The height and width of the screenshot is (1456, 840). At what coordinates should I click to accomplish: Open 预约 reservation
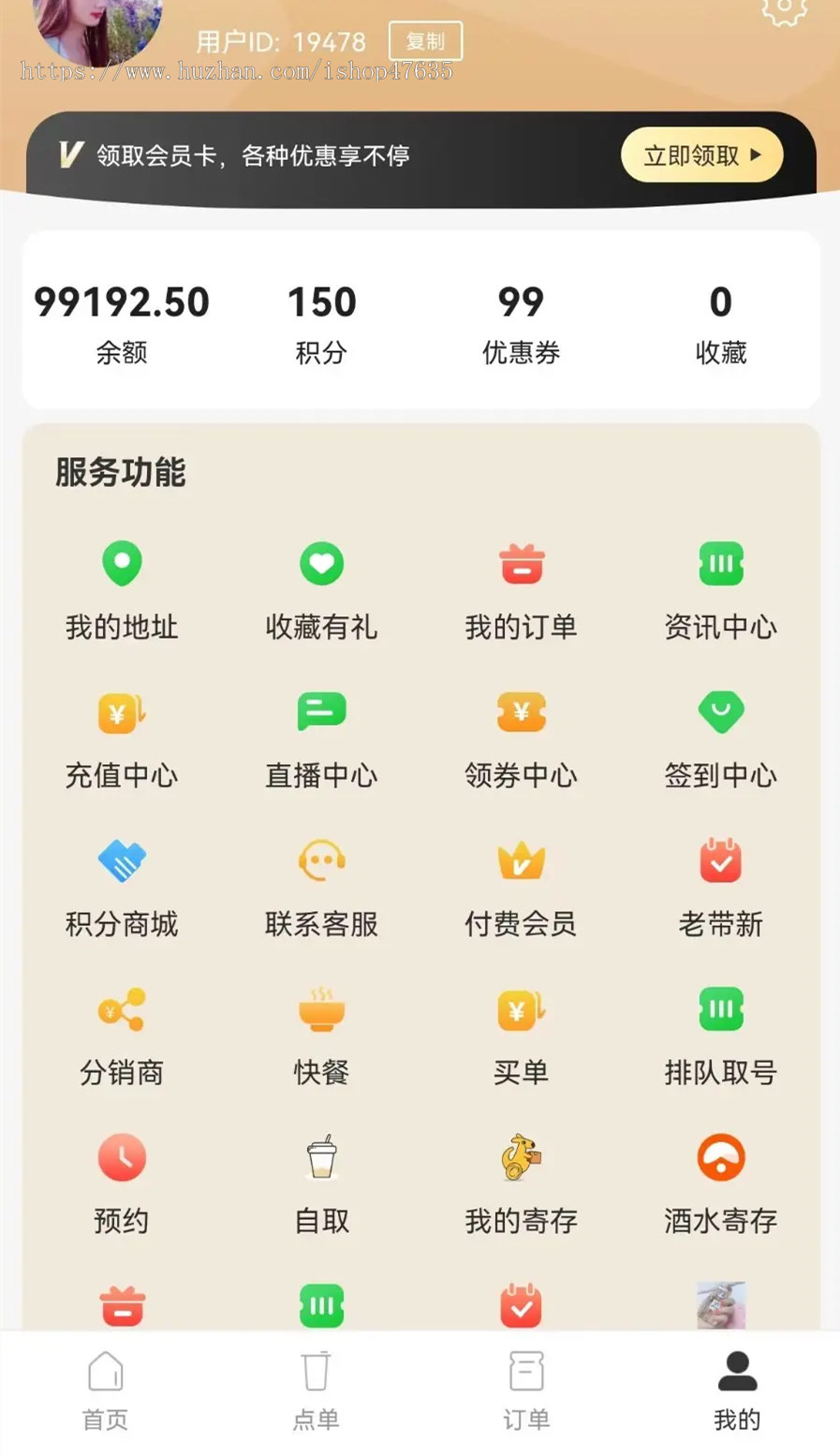122,1184
